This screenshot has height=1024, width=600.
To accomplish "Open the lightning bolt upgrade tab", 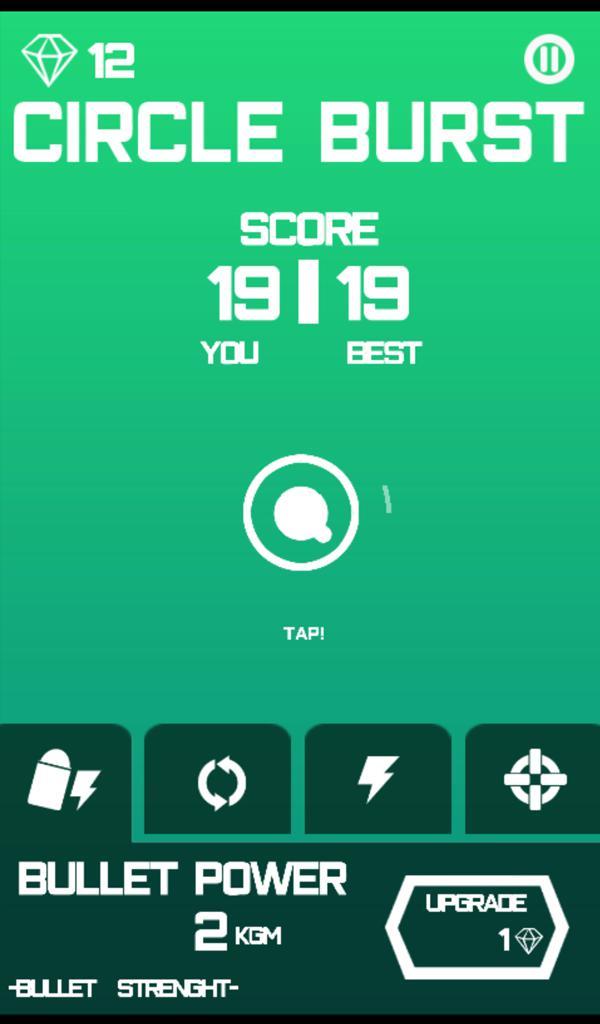I will coord(378,779).
